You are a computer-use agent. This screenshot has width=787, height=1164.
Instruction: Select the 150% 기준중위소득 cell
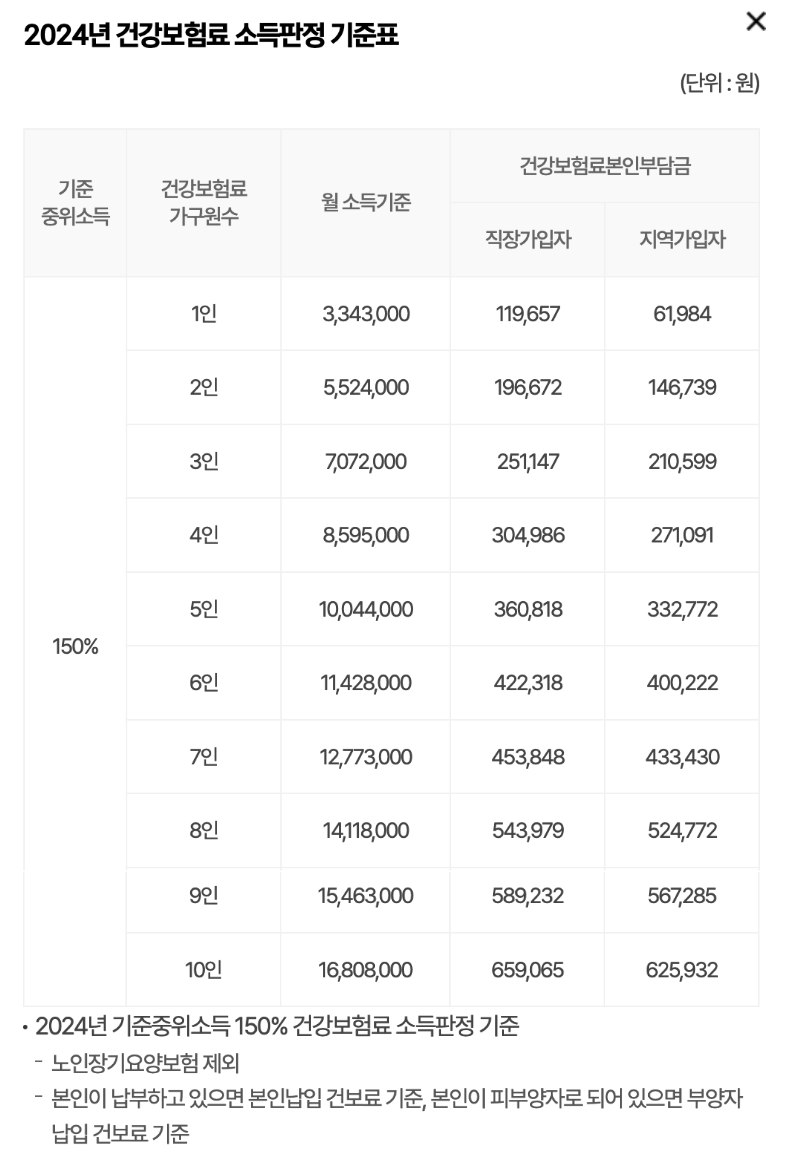point(74,645)
